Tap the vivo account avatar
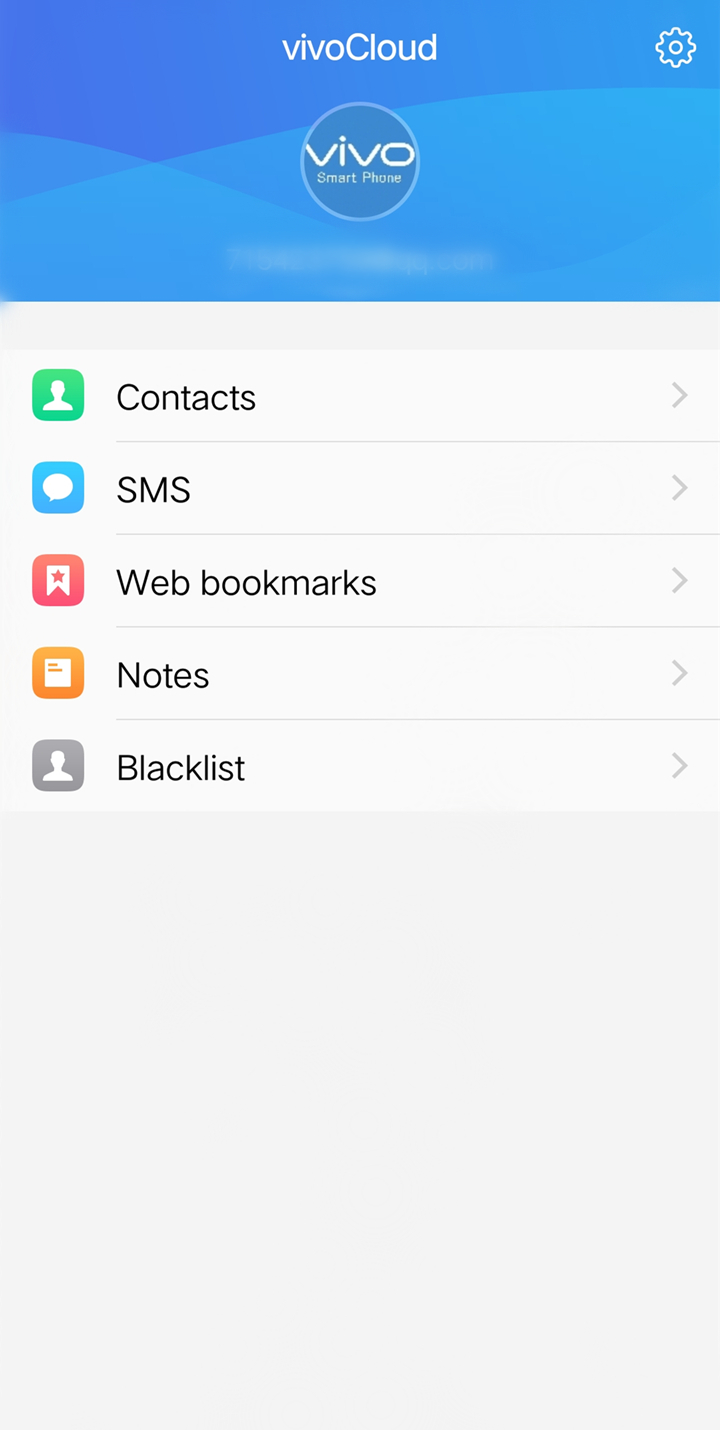The width and height of the screenshot is (720, 1430). (360, 162)
